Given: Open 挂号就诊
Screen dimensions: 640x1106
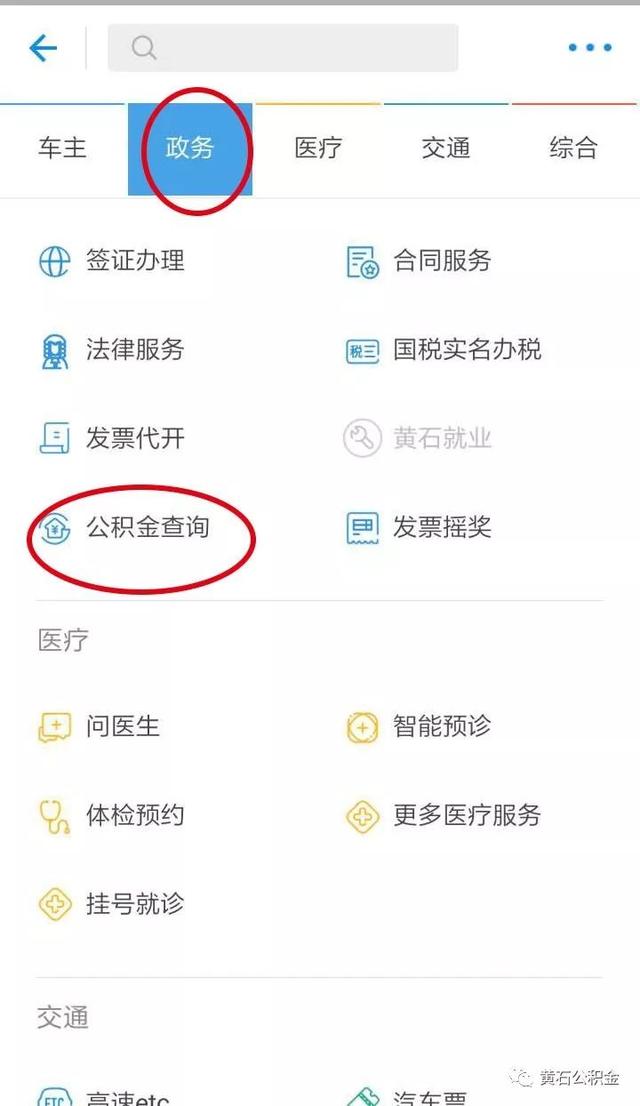Looking at the screenshot, I should (111, 904).
